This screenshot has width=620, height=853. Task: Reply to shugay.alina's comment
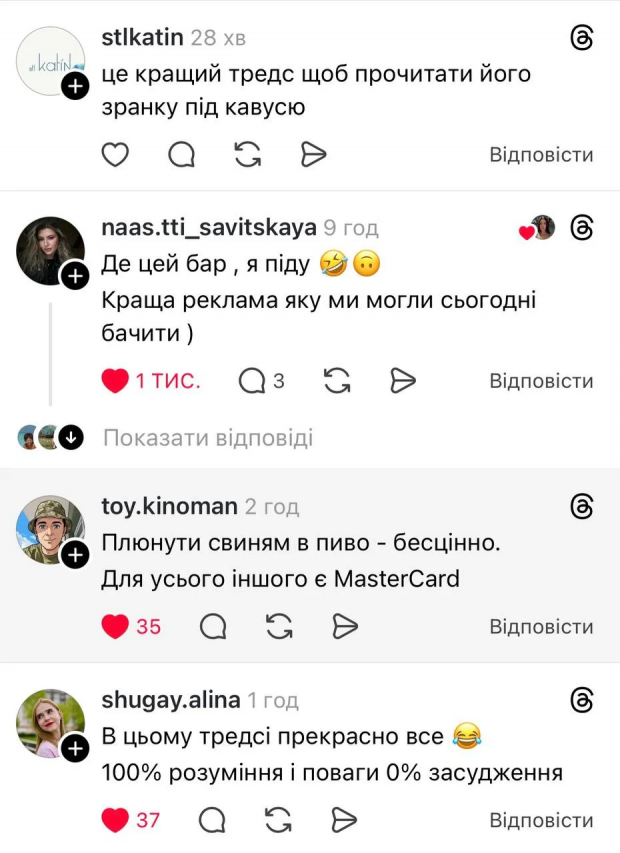pos(541,820)
